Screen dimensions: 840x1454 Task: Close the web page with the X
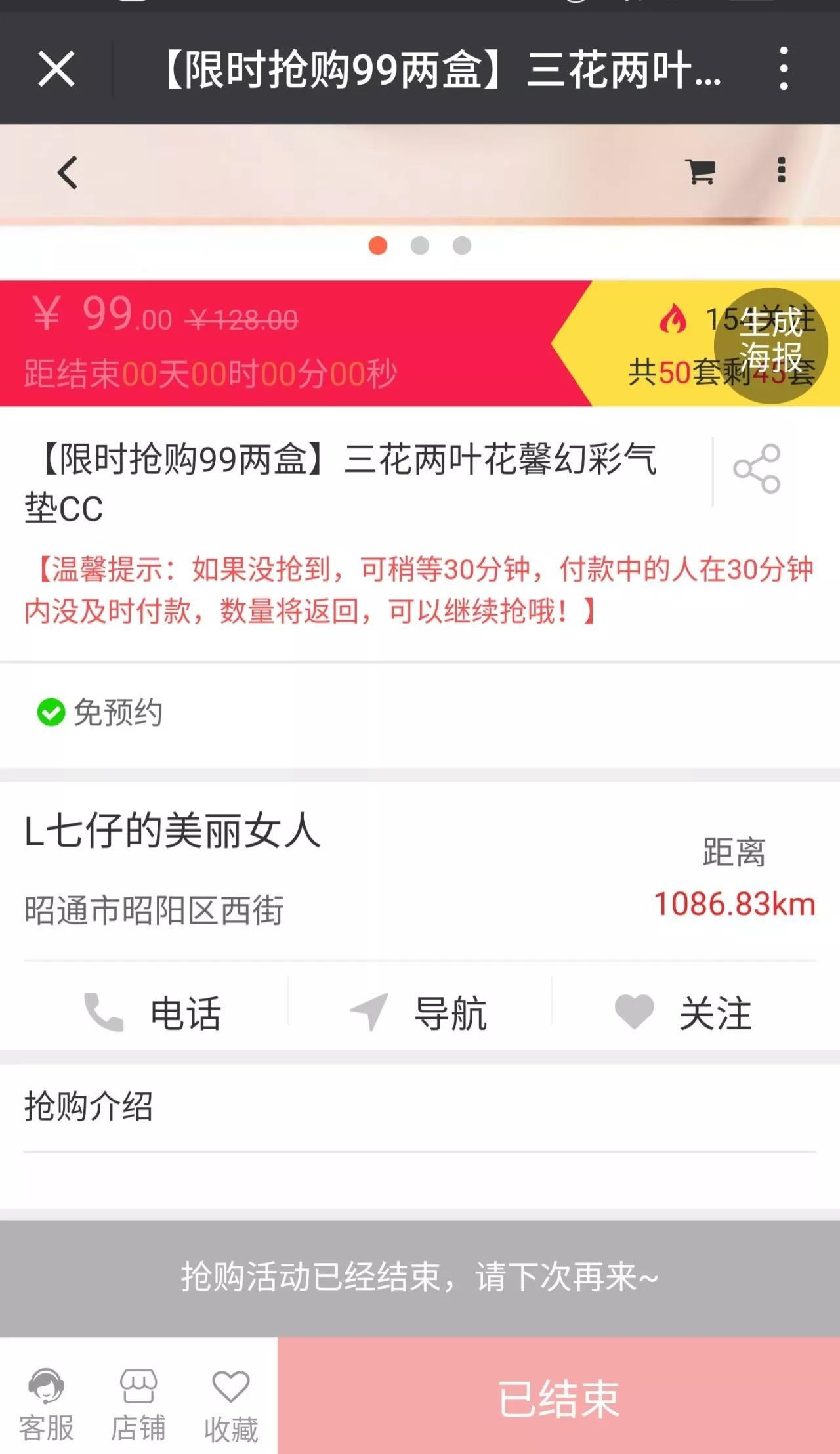click(56, 68)
